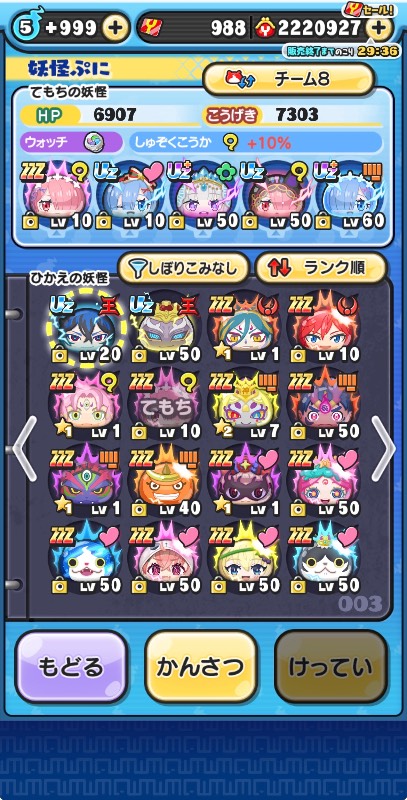Viewport: 407px width, 800px height.
Task: Open the しぼりこみなし filter
Action: pos(183,269)
